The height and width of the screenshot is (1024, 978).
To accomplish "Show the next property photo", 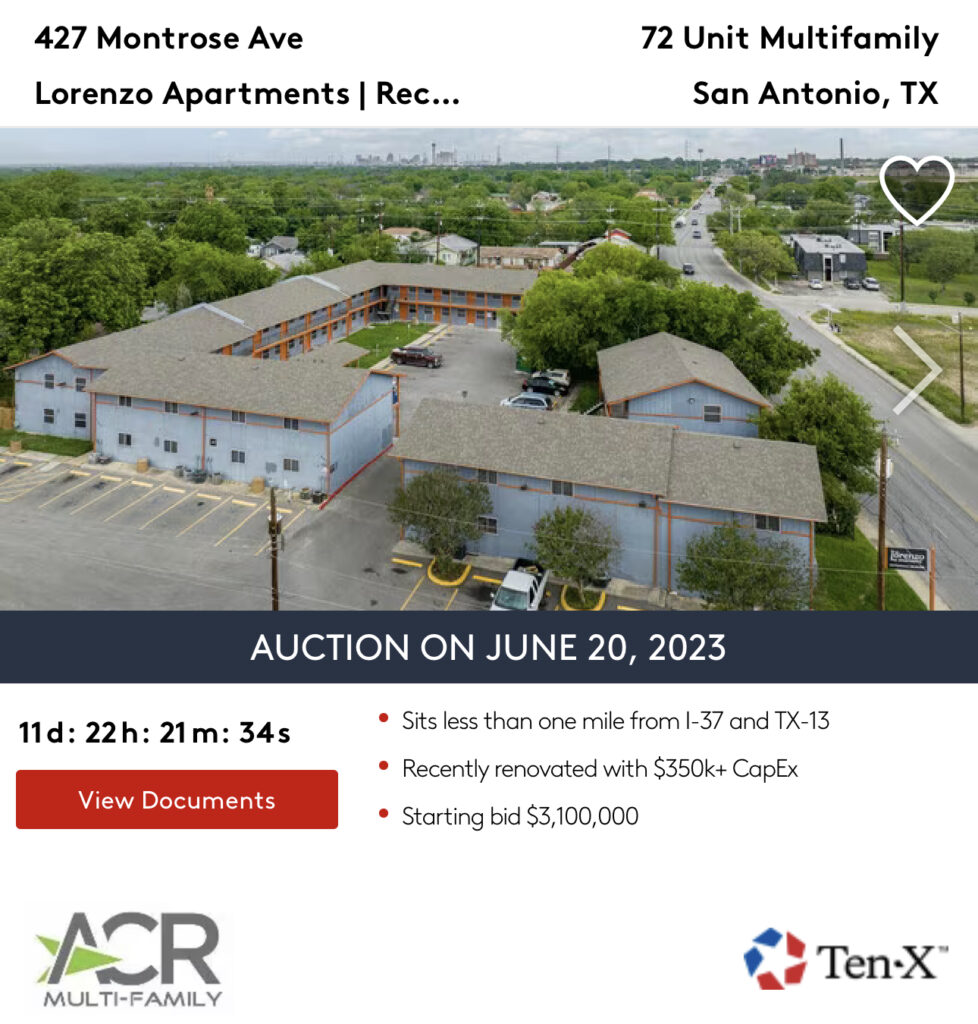I will point(916,370).
